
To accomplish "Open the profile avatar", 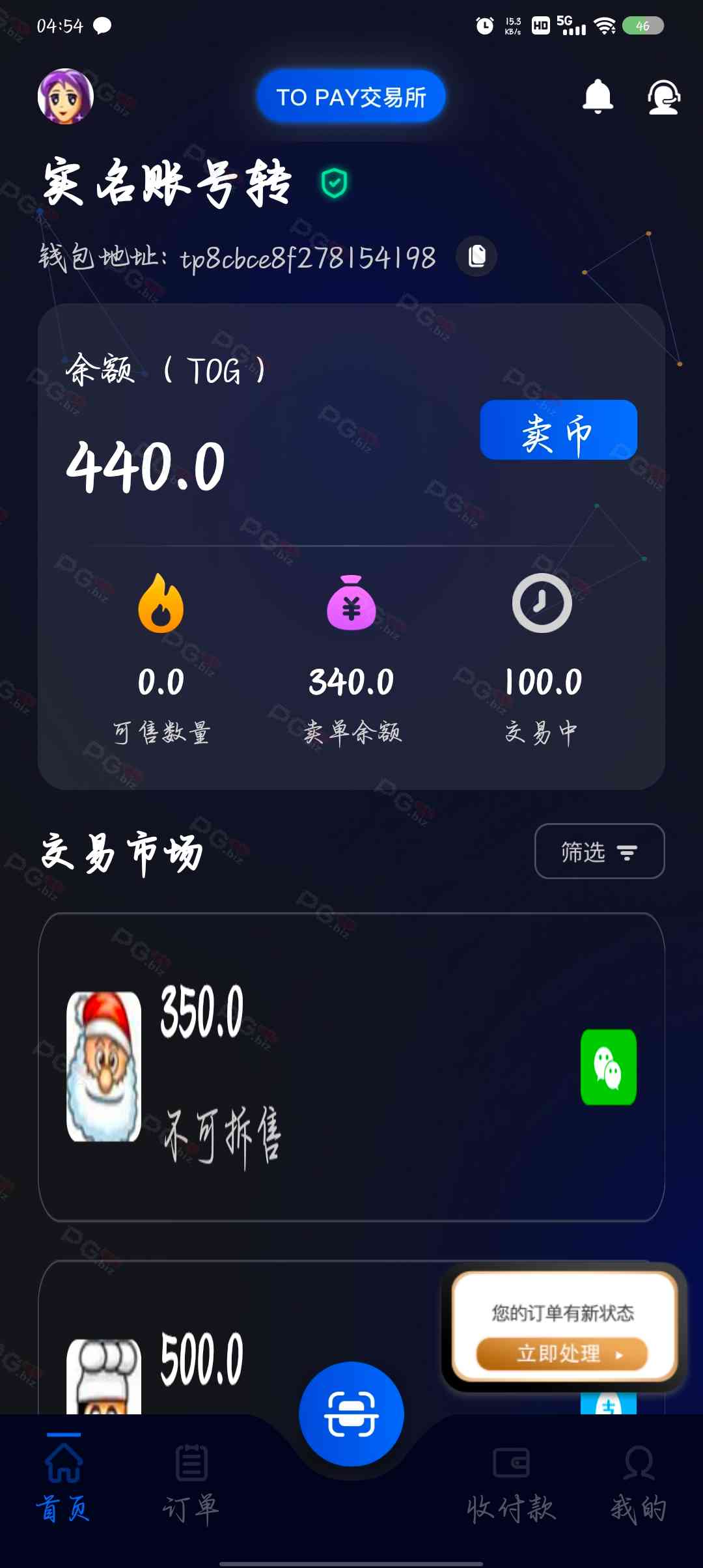I will [66, 96].
